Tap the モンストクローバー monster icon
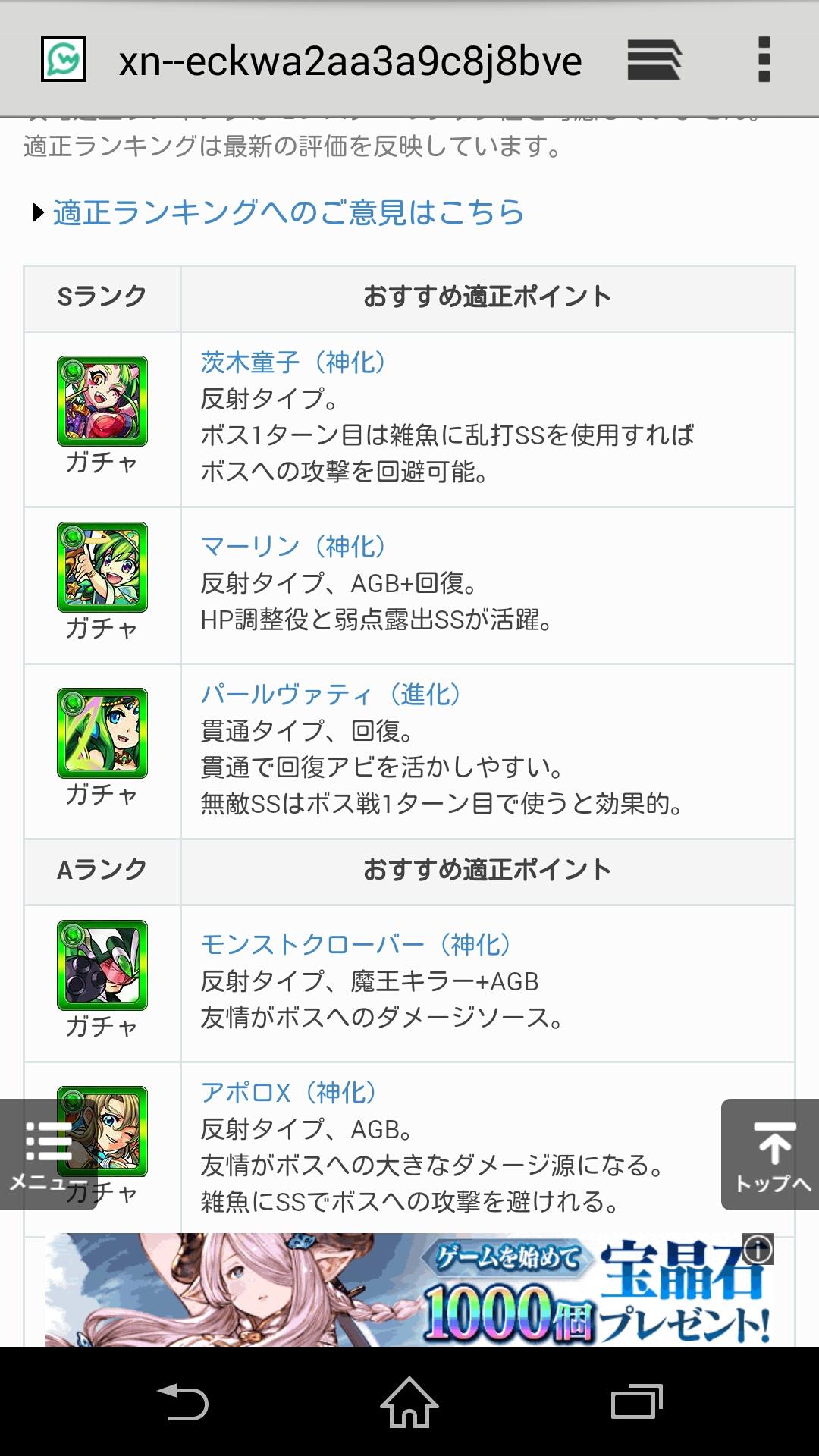The width and height of the screenshot is (819, 1456). (x=102, y=965)
